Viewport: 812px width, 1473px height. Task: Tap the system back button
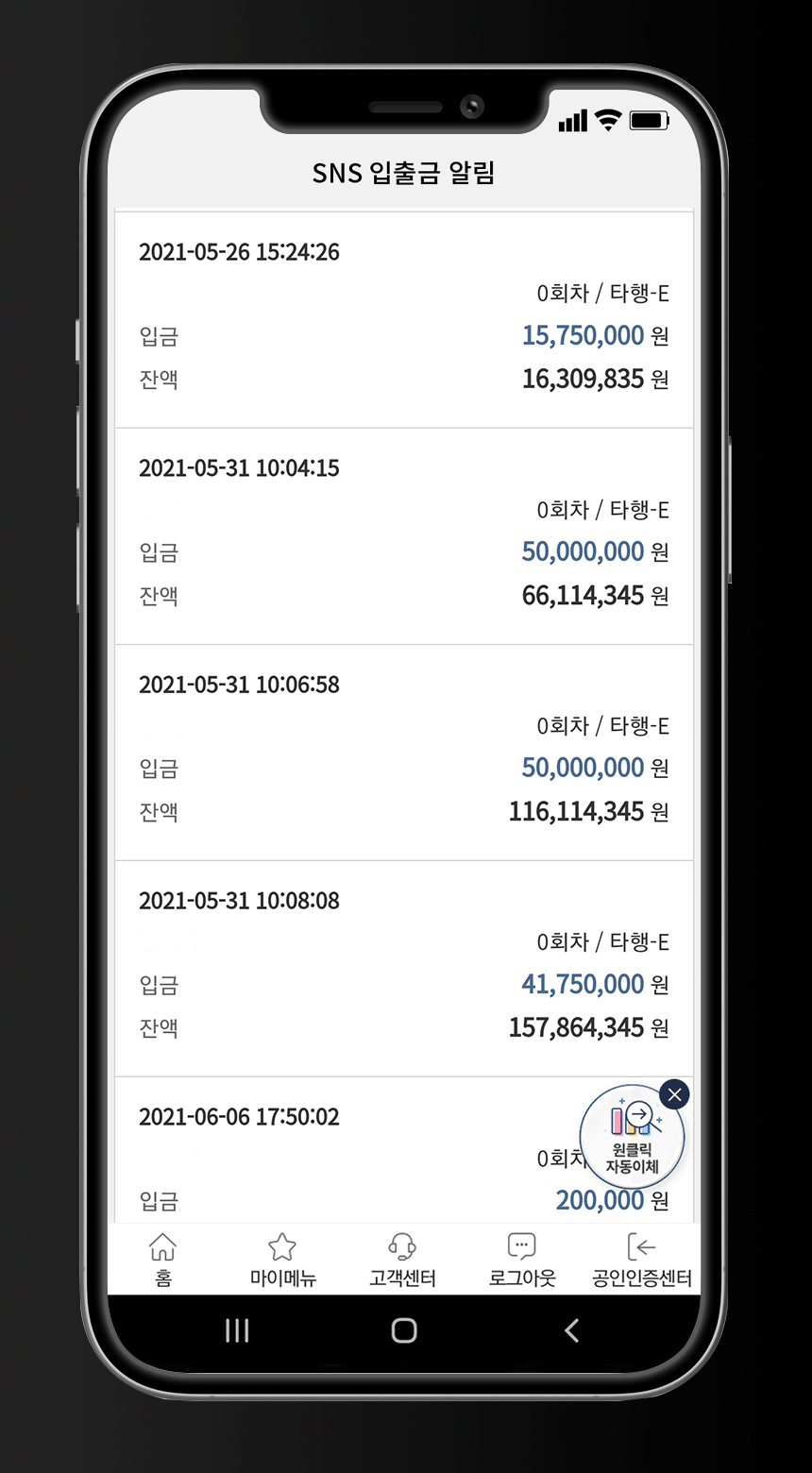point(571,1330)
